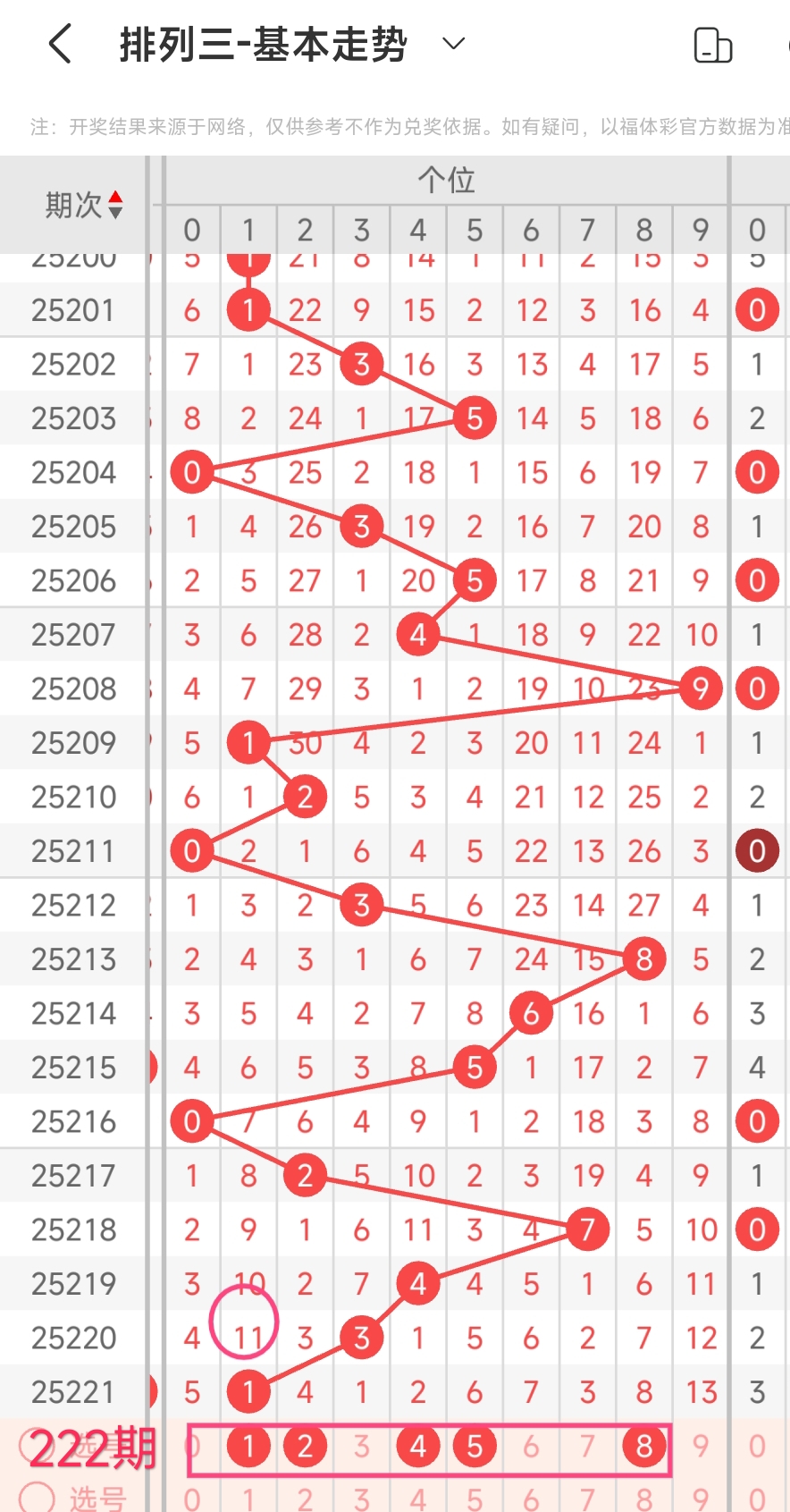Screen dimensions: 790x1512
Task: Deselect number 8 in the first 选号 row
Action: [644, 1446]
